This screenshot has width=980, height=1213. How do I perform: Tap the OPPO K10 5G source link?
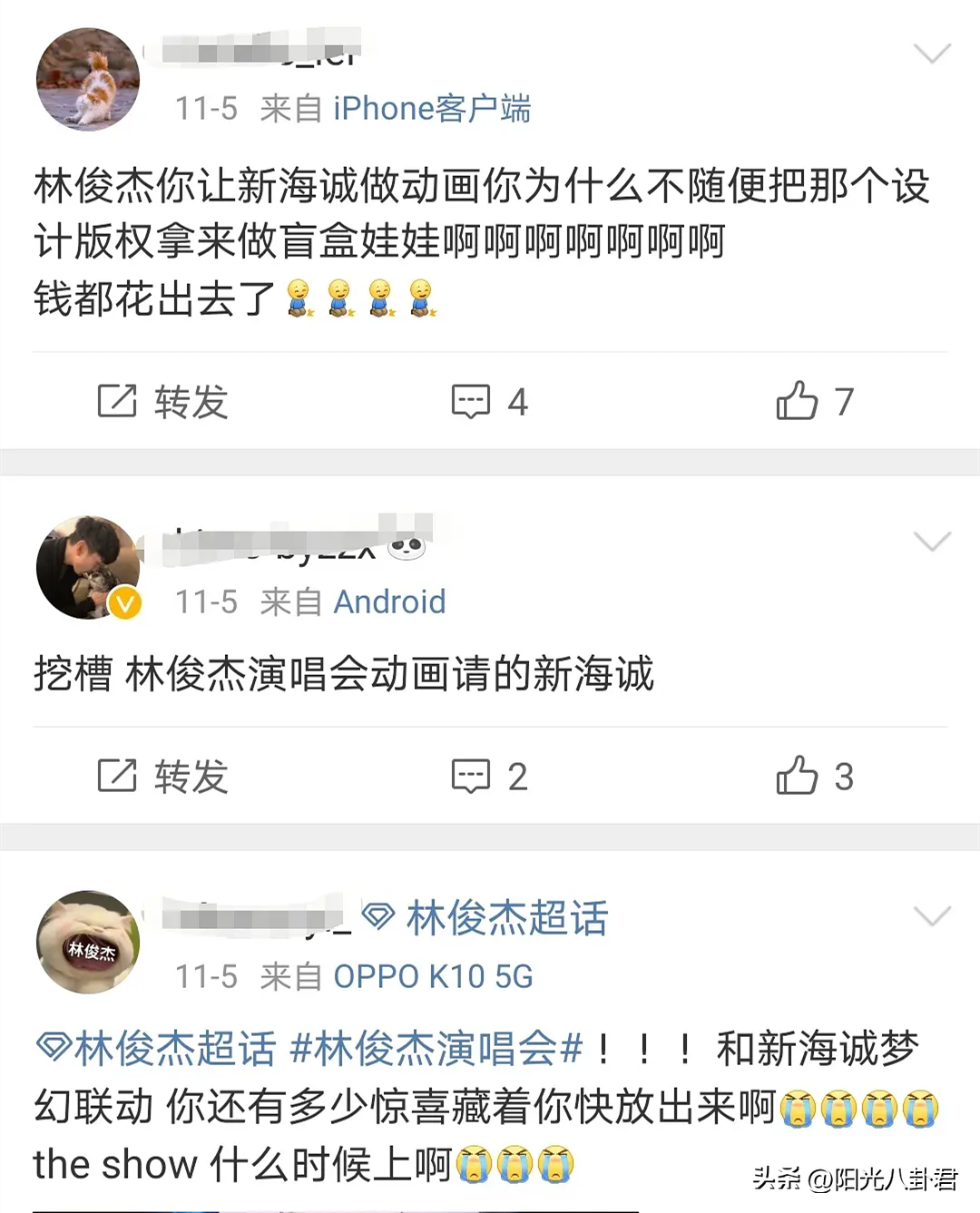pyautogui.click(x=433, y=976)
